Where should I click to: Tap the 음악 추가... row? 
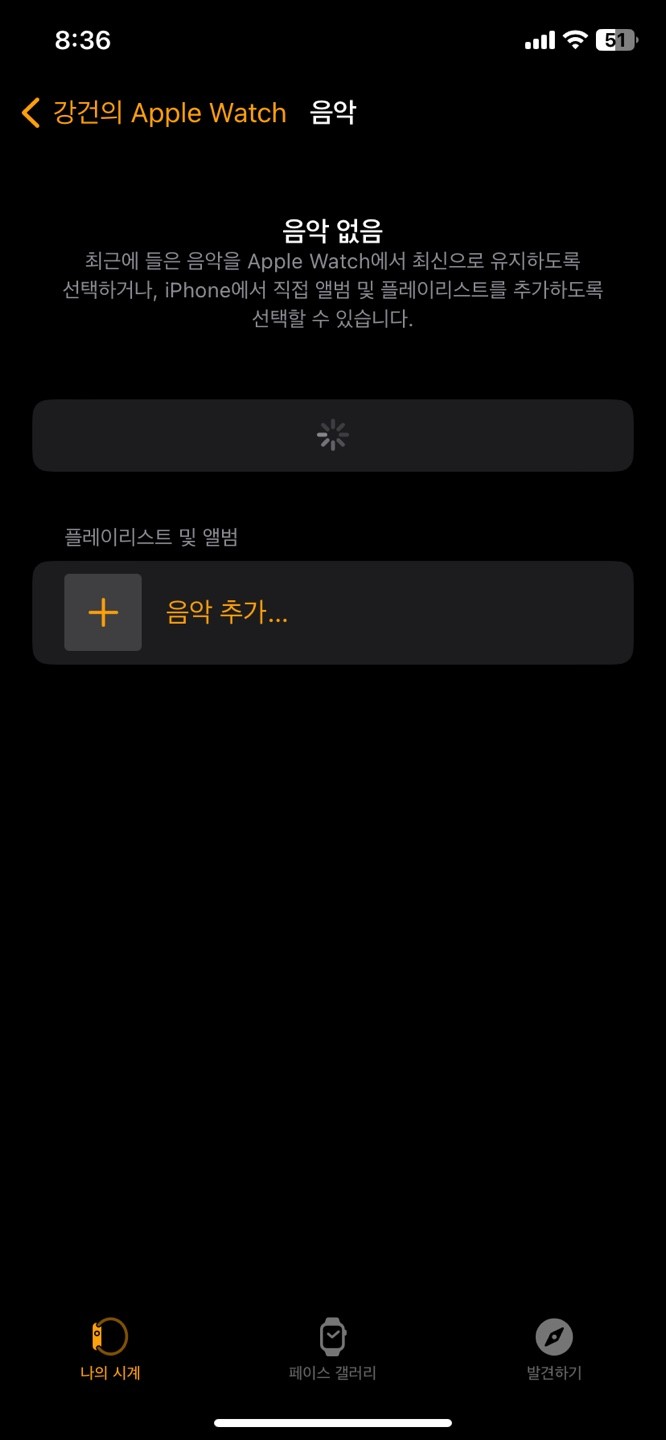point(332,612)
